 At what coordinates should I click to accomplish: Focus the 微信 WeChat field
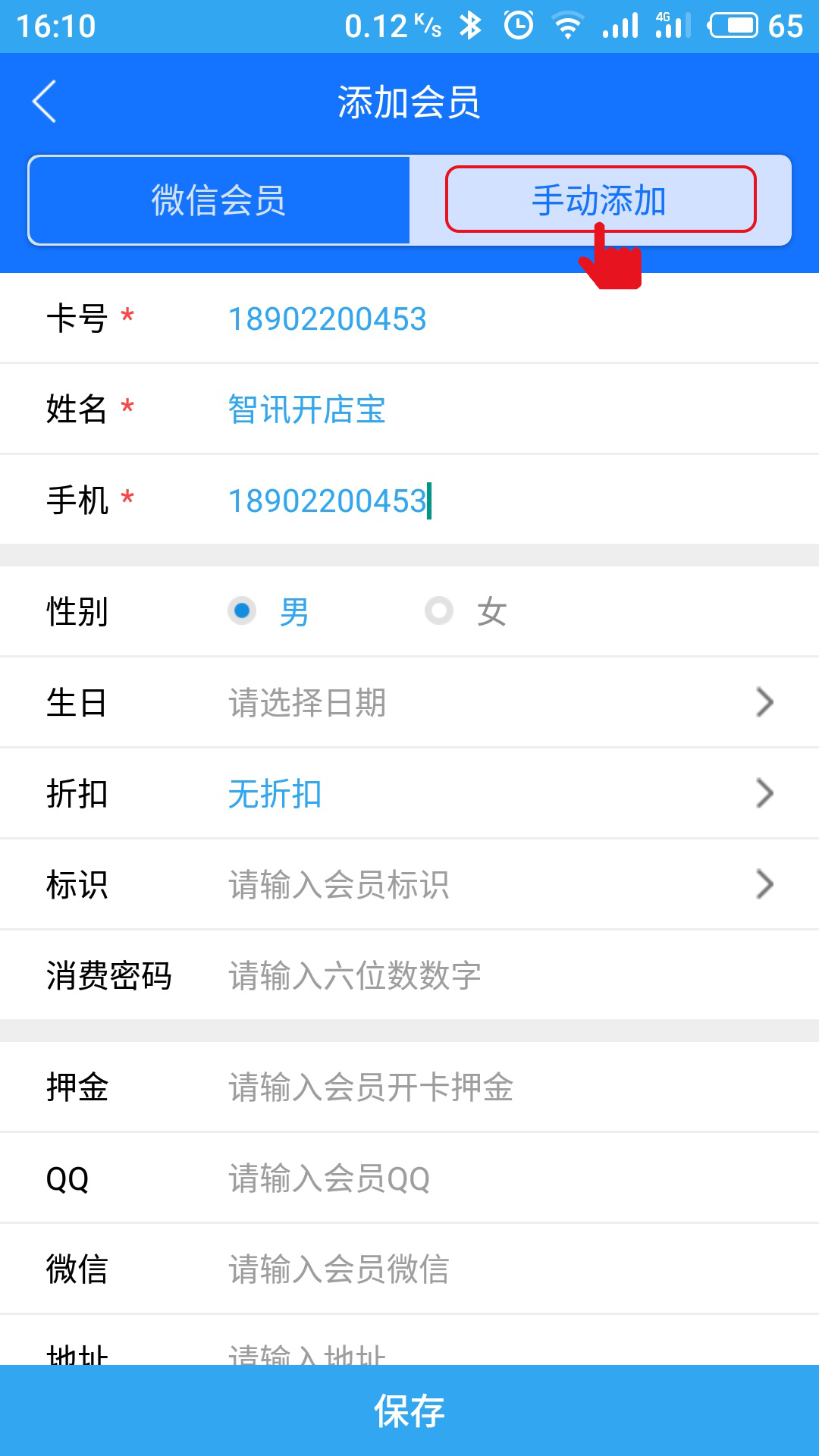(x=409, y=1269)
